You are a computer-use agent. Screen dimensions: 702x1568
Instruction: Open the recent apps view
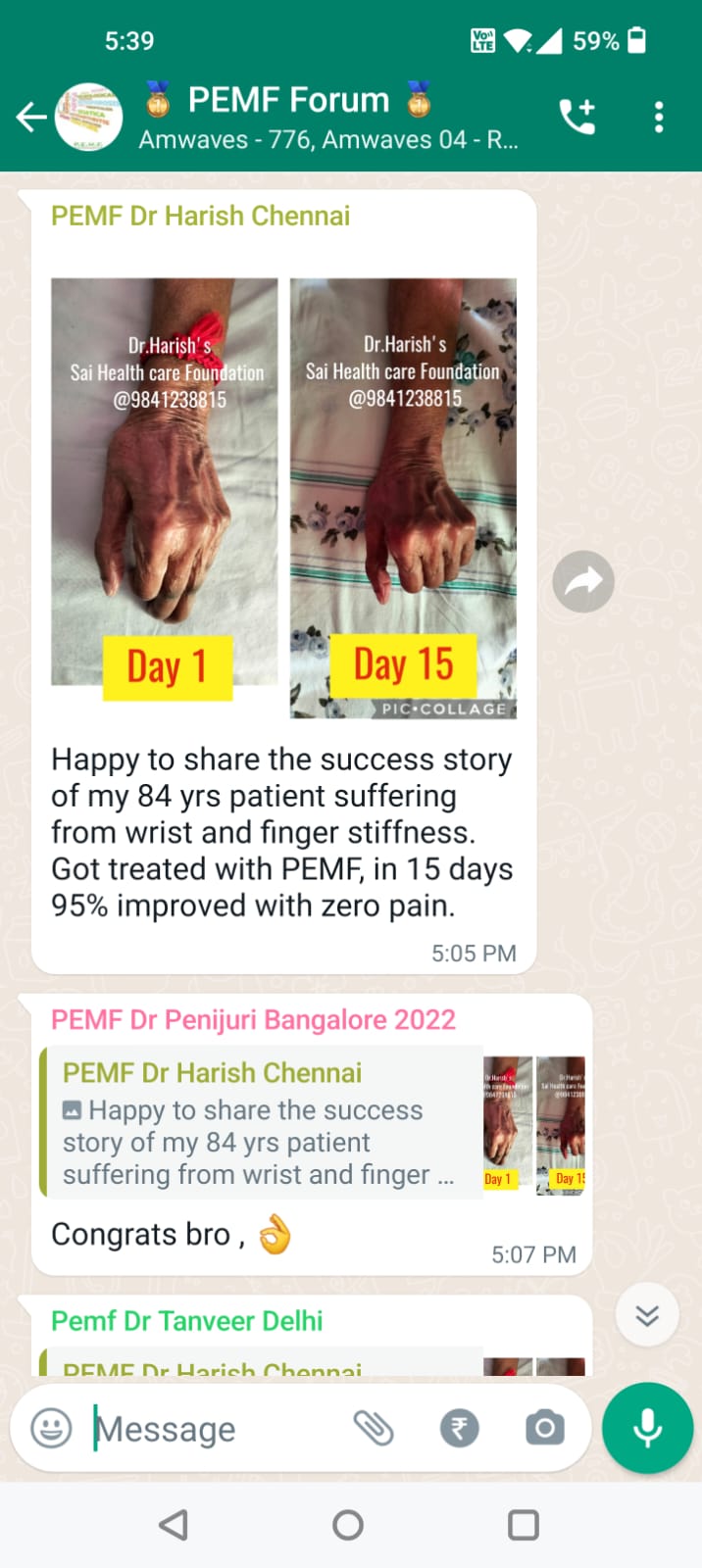click(523, 1525)
